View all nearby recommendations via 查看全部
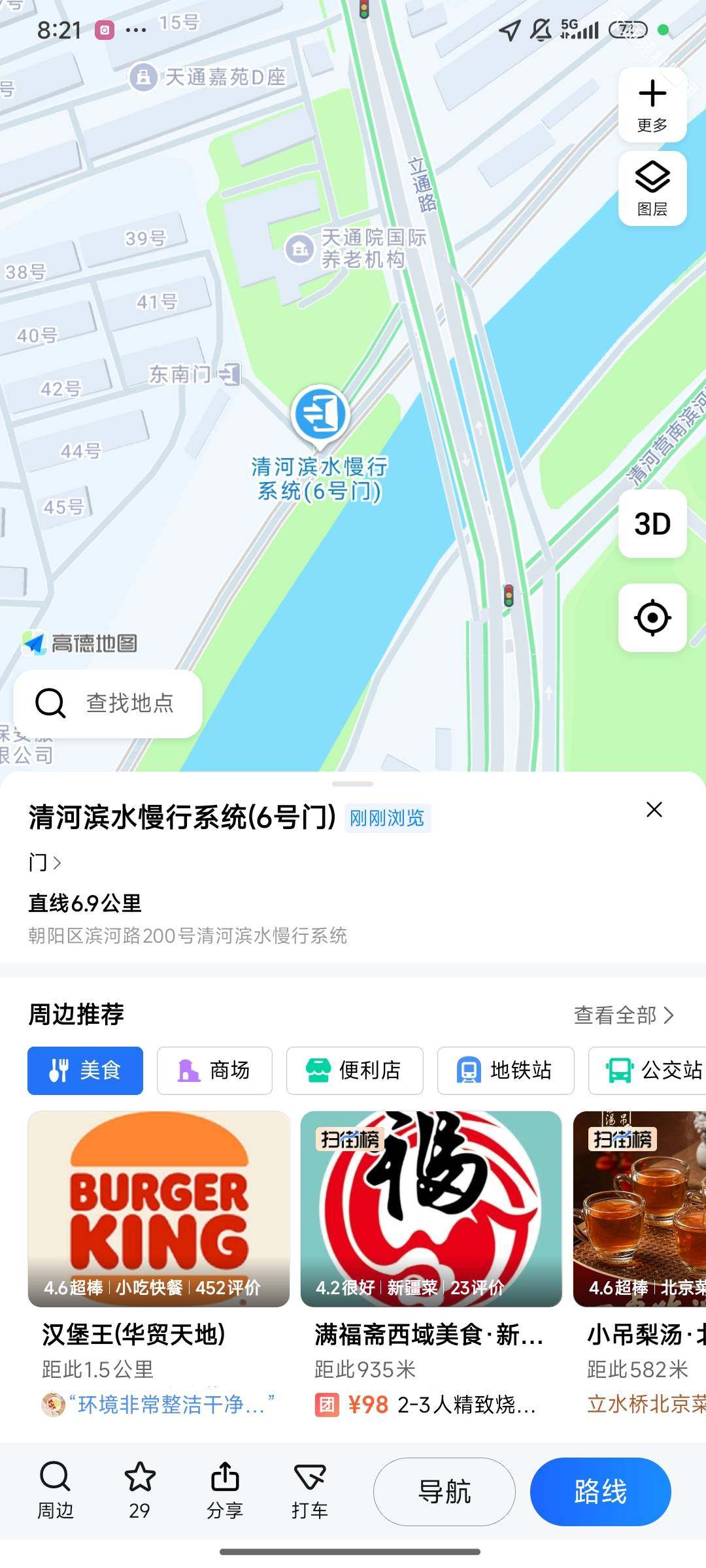Image resolution: width=706 pixels, height=1568 pixels. pyautogui.click(x=623, y=1015)
